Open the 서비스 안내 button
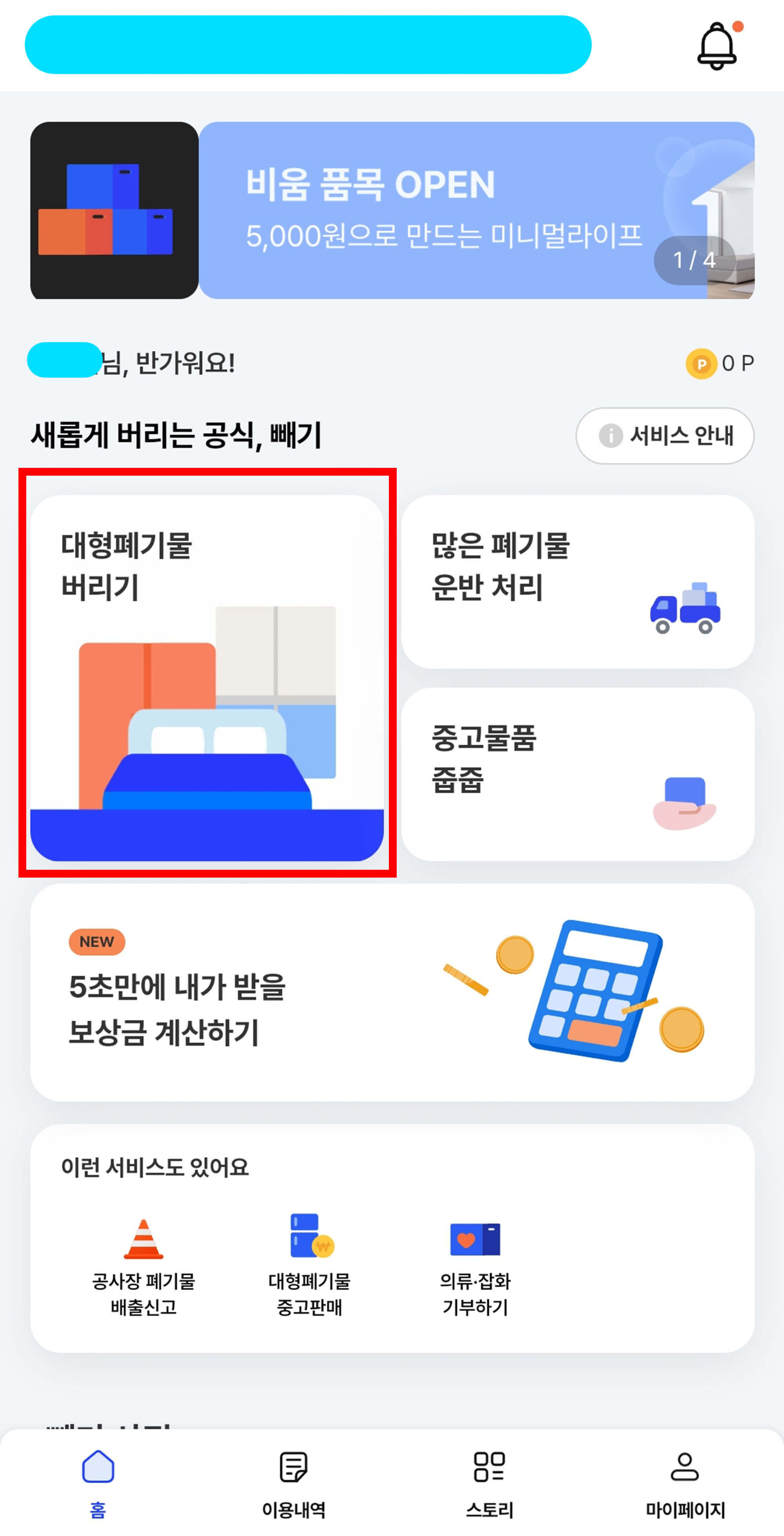784x1536 pixels. click(x=665, y=435)
